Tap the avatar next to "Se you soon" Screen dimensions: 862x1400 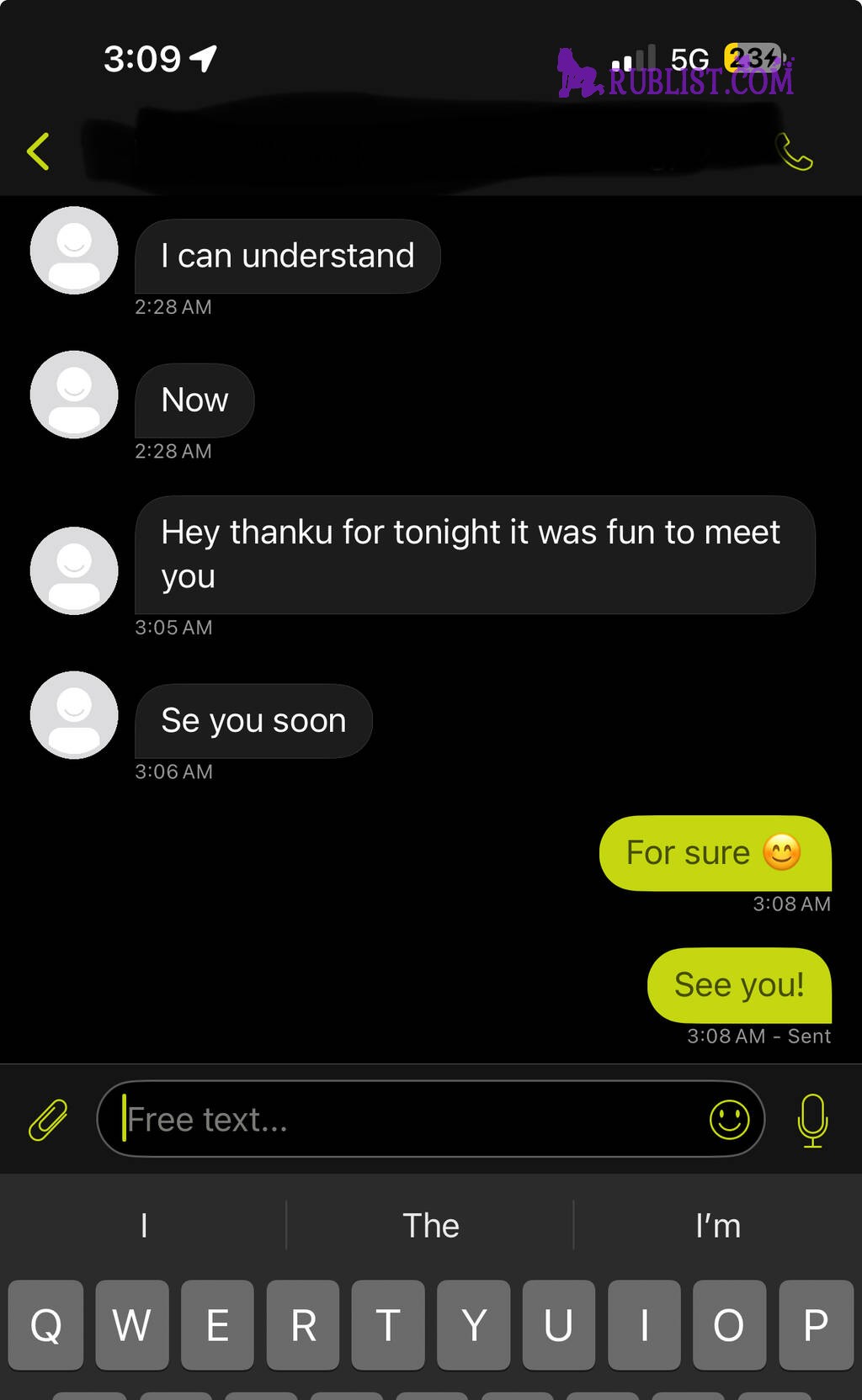pyautogui.click(x=74, y=715)
